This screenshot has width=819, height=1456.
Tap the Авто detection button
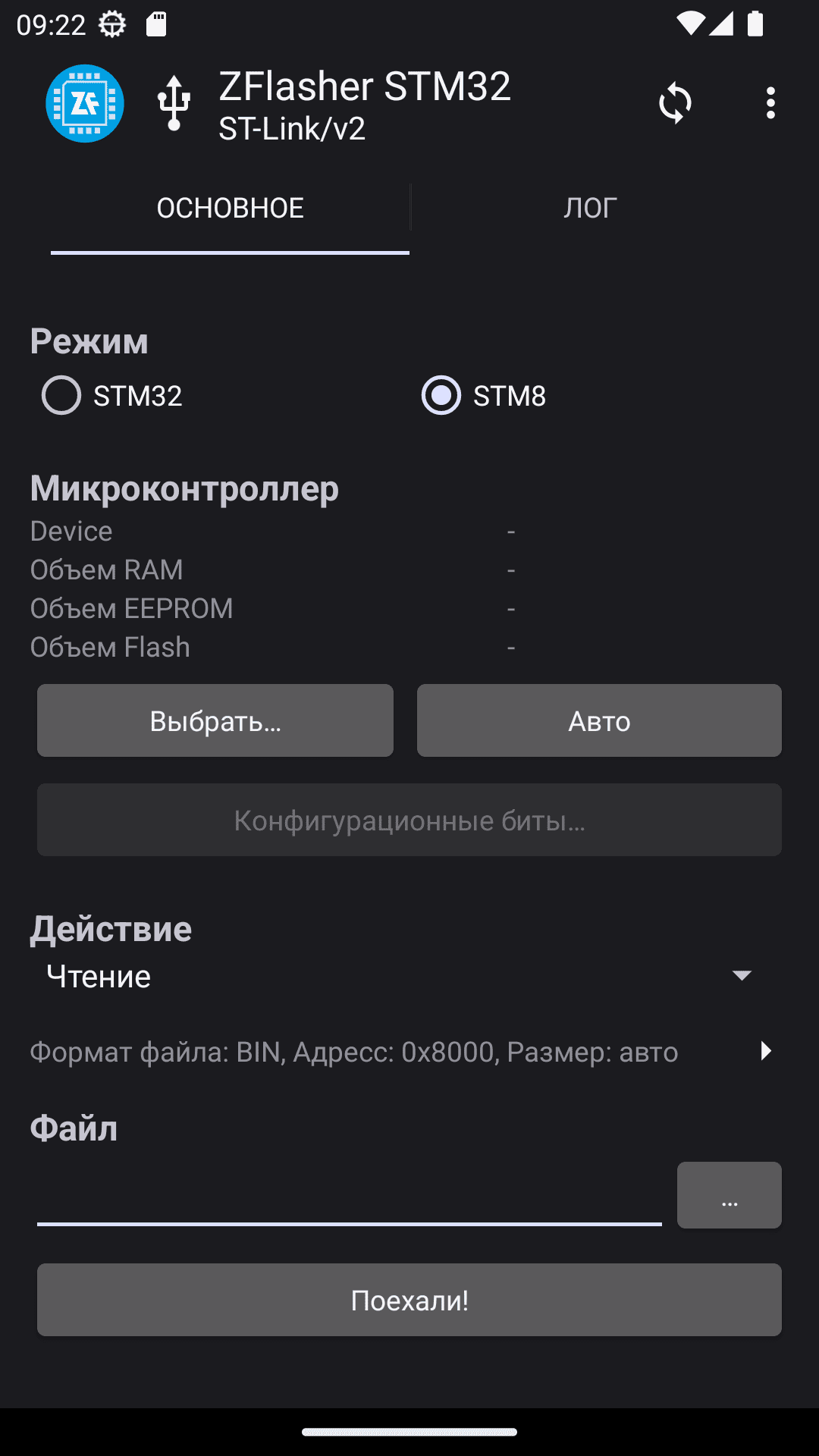[599, 720]
